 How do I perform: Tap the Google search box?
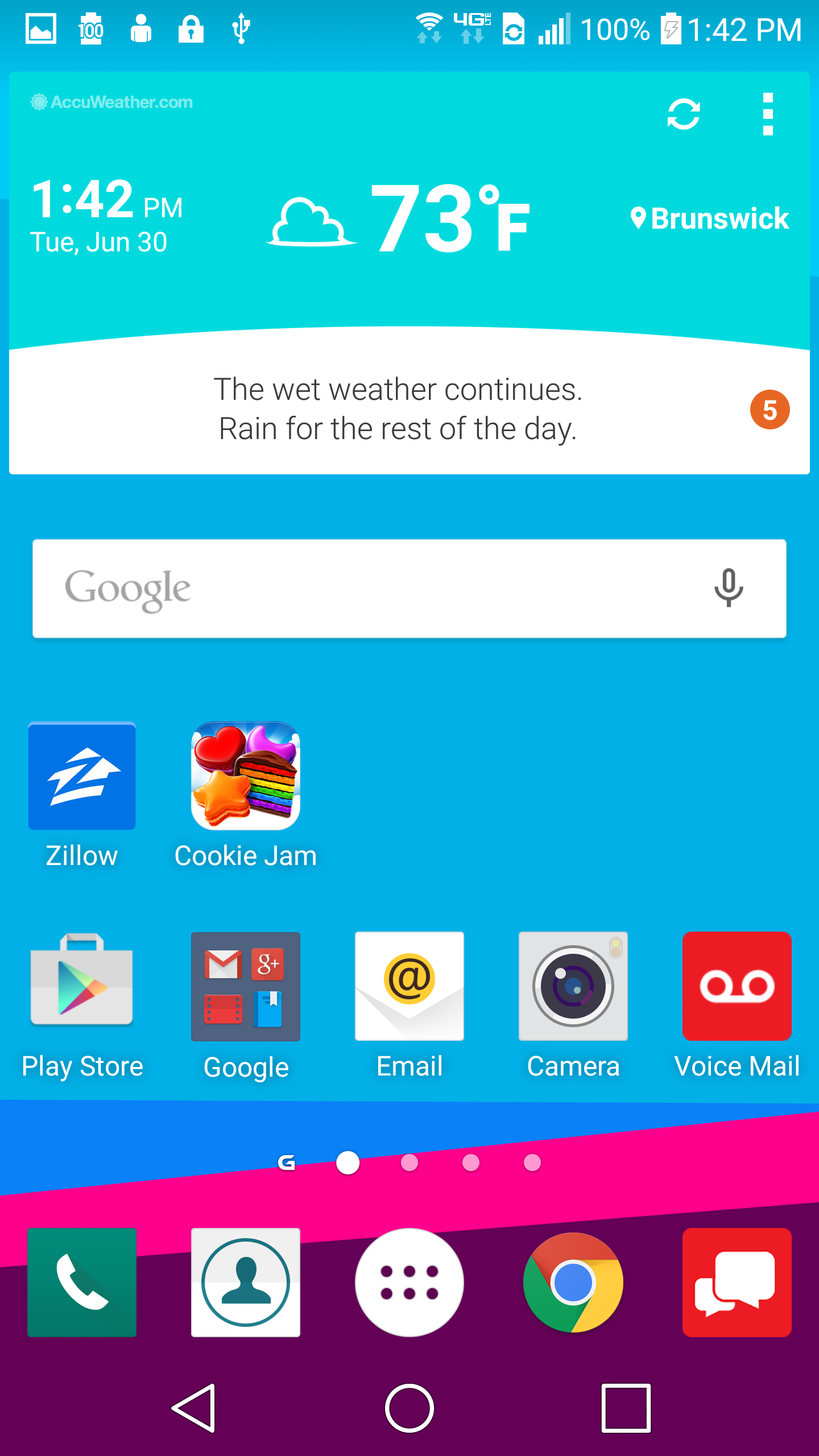tap(409, 589)
